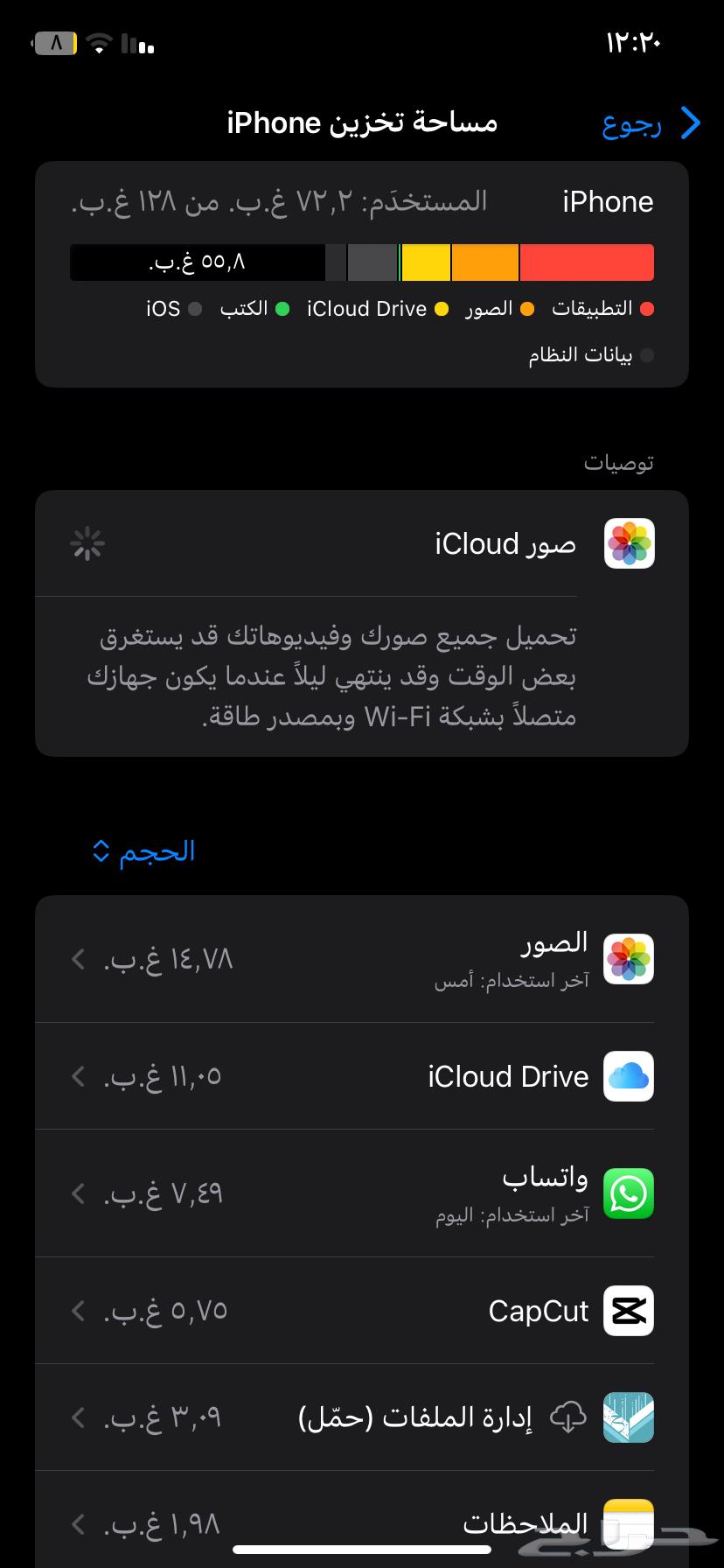Tap the loading spinner beside صور iCloud
This screenshot has height=1568, width=724.
pos(87,542)
